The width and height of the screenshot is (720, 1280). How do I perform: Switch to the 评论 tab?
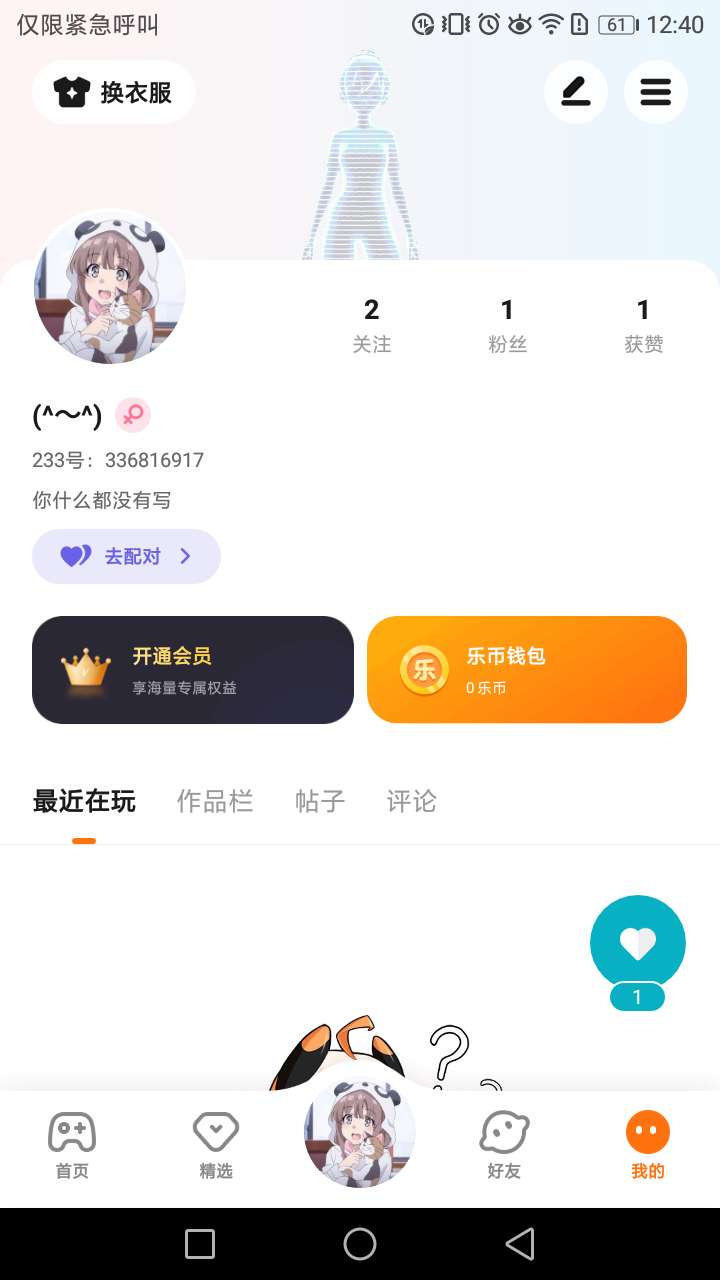pyautogui.click(x=412, y=802)
